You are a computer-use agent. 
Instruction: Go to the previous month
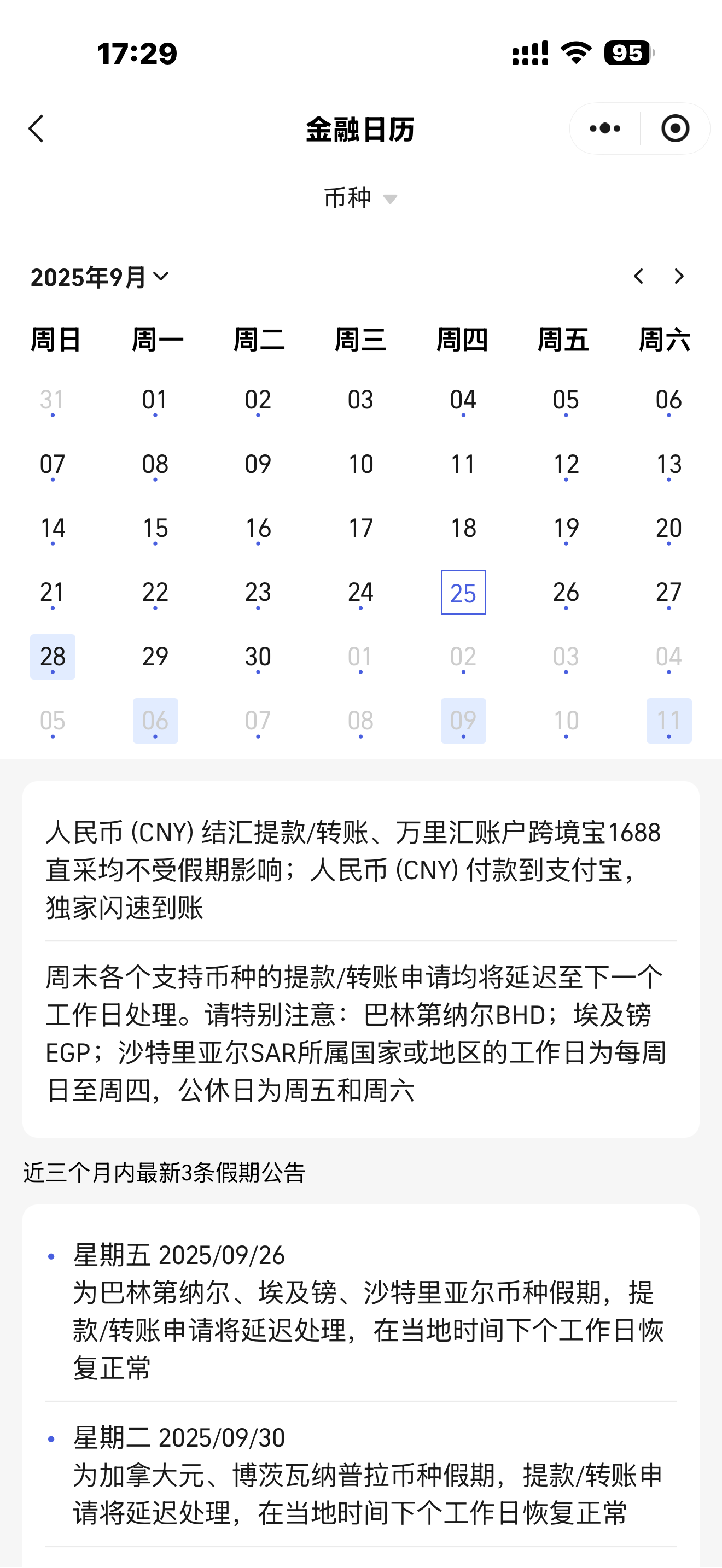(638, 277)
